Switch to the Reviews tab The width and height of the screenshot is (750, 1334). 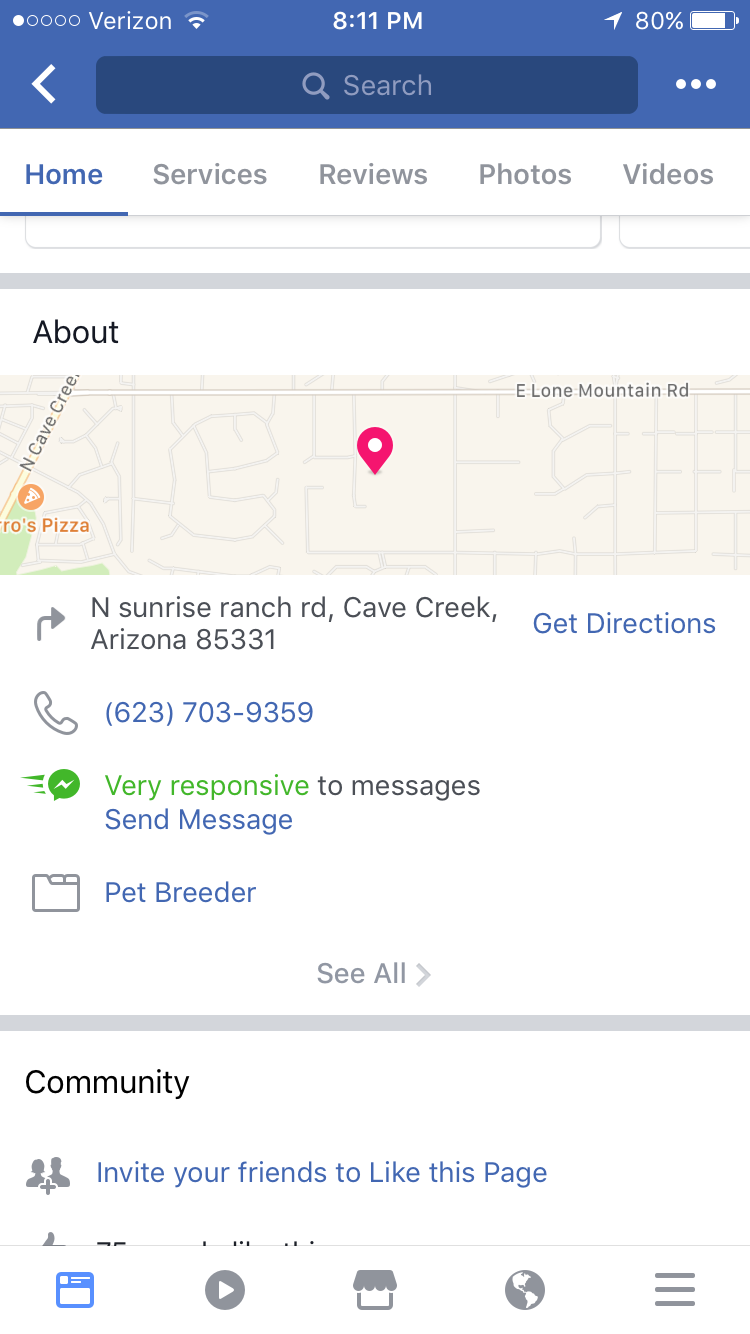[x=373, y=174]
